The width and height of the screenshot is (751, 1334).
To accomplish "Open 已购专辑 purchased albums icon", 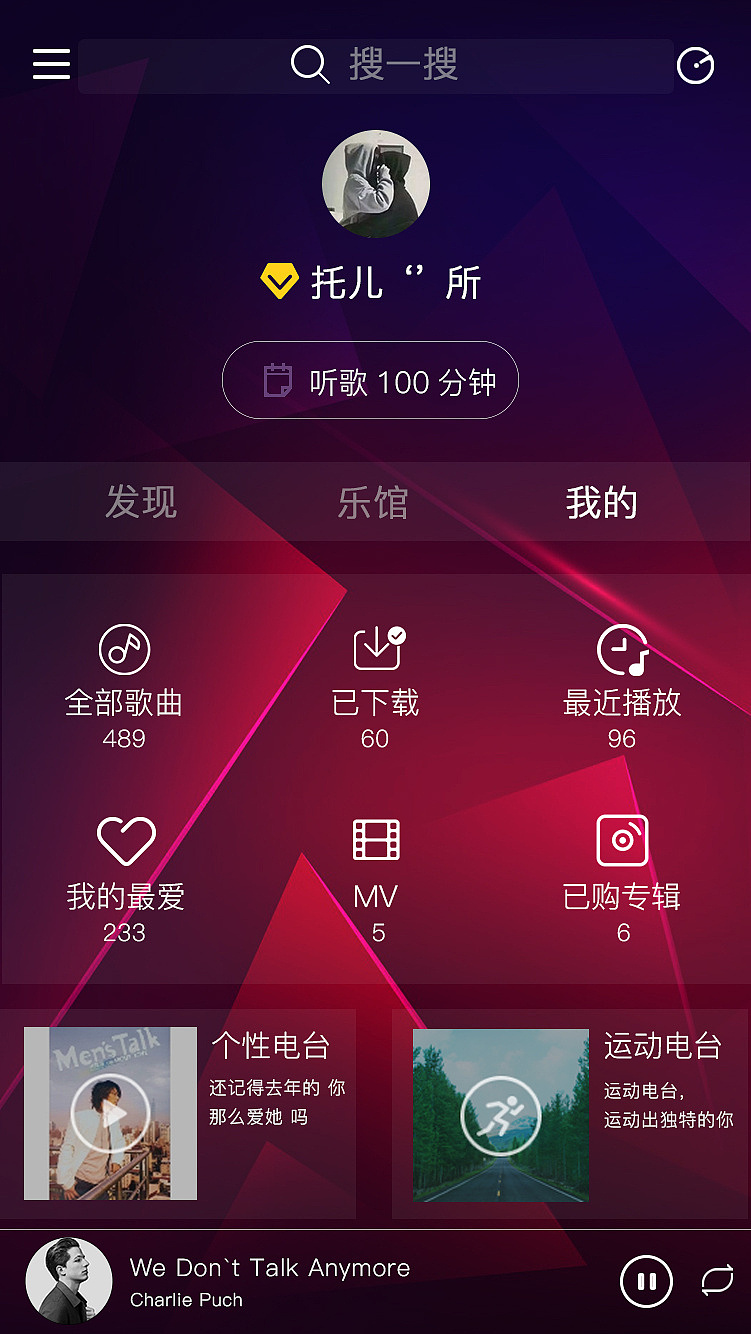I will [x=623, y=840].
